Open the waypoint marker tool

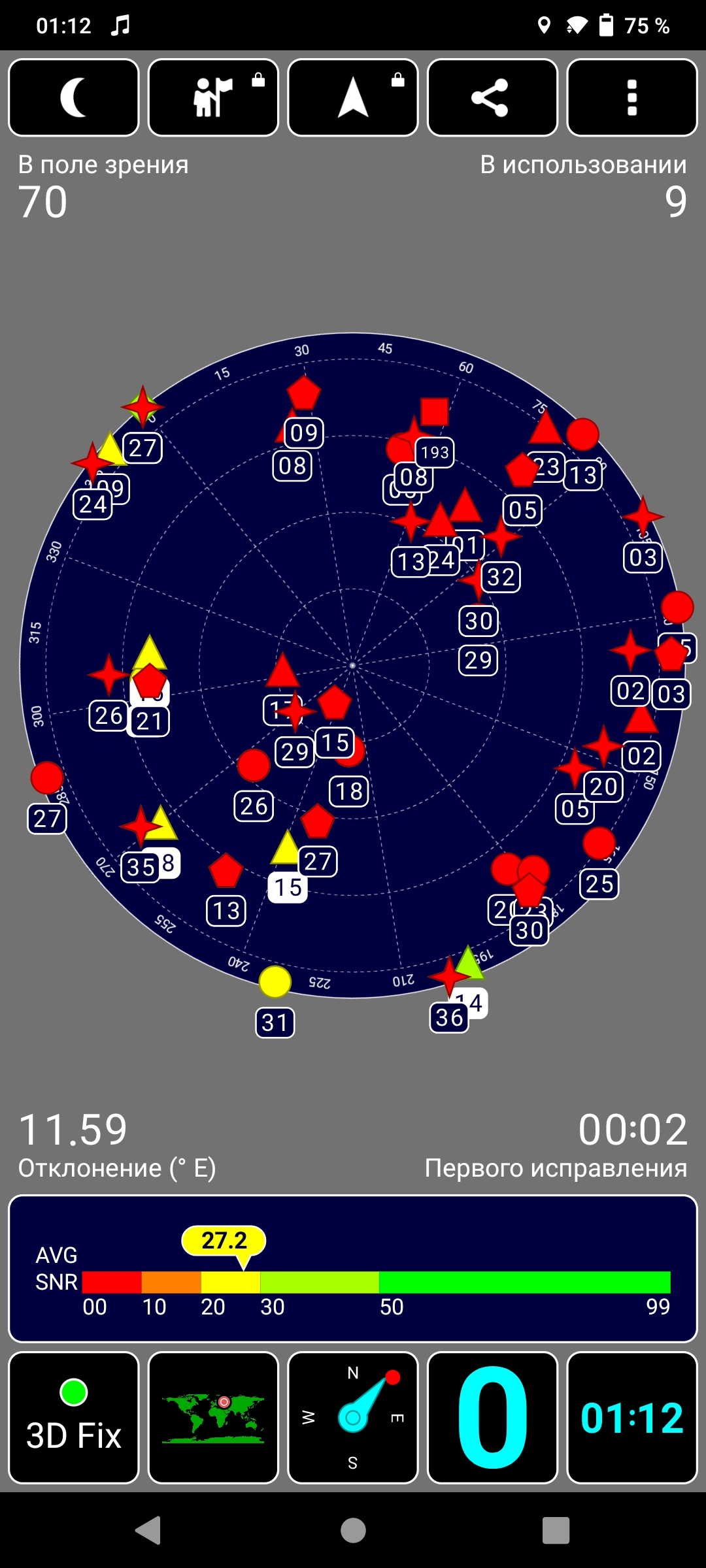[x=213, y=97]
